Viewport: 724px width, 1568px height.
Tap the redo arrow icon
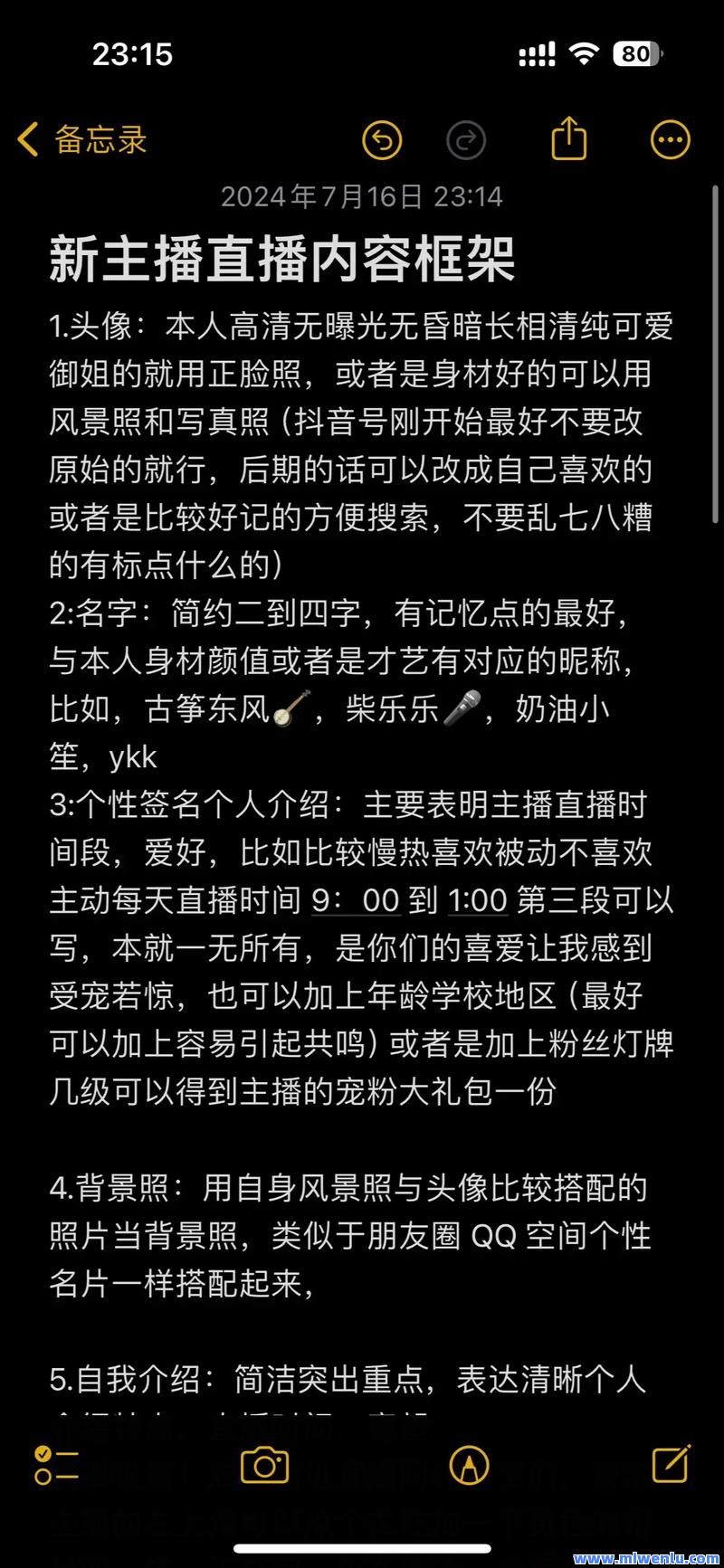point(466,140)
